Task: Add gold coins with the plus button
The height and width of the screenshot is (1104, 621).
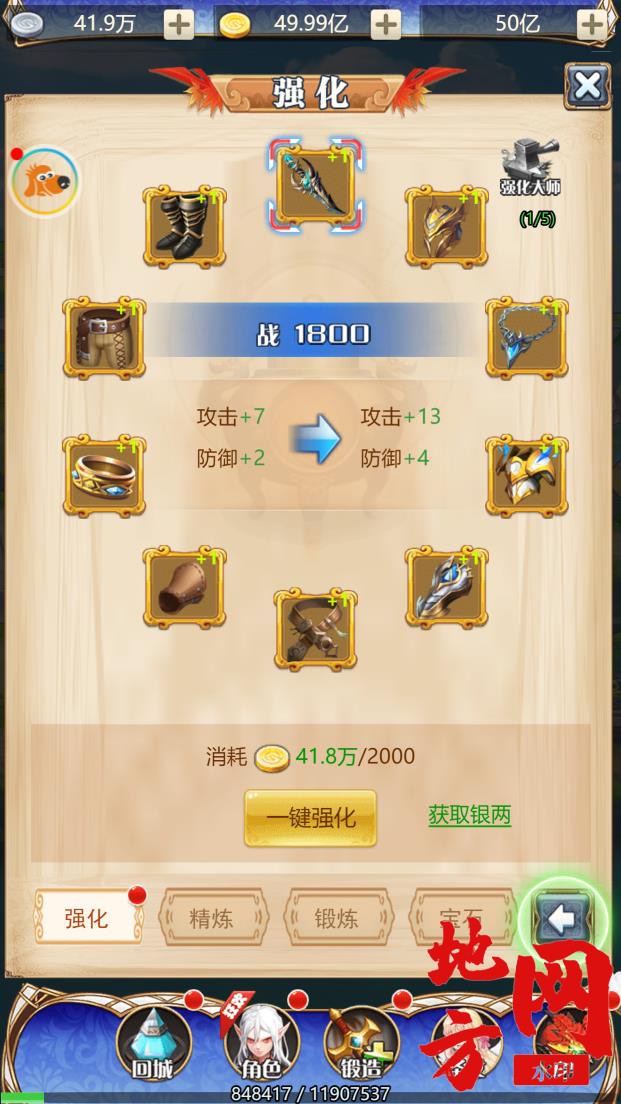Action: tap(385, 24)
